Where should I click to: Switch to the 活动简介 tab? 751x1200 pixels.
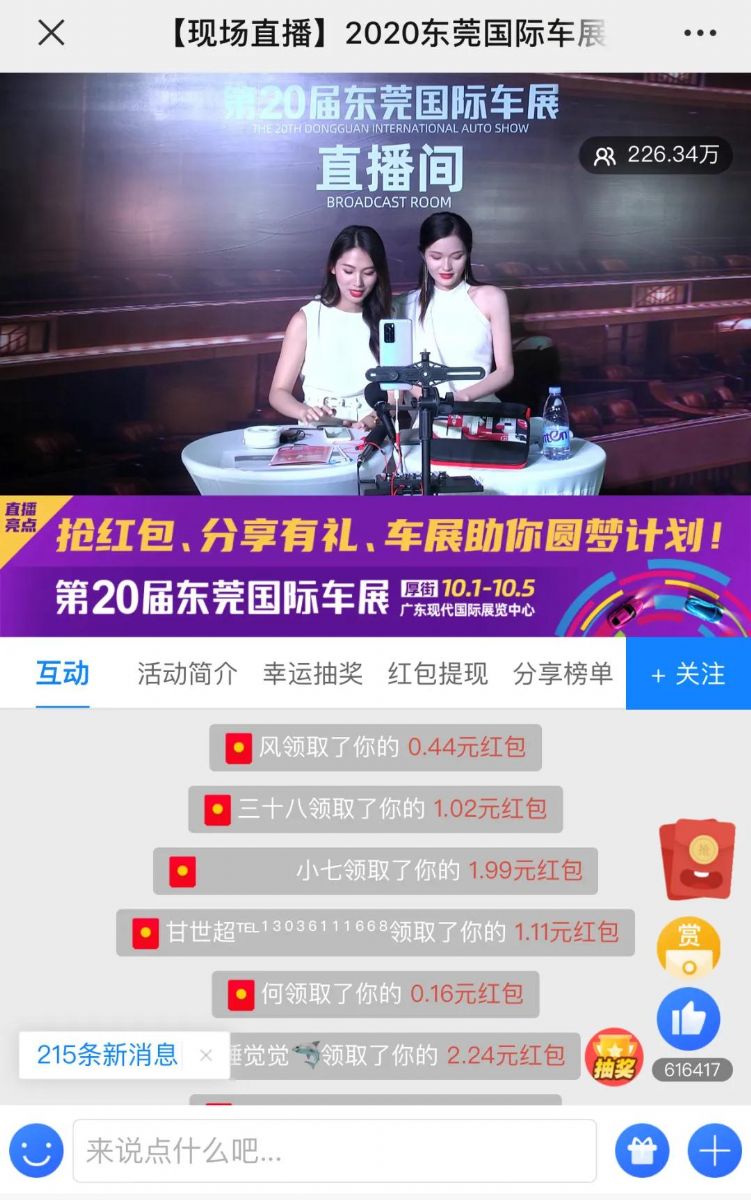coord(187,674)
